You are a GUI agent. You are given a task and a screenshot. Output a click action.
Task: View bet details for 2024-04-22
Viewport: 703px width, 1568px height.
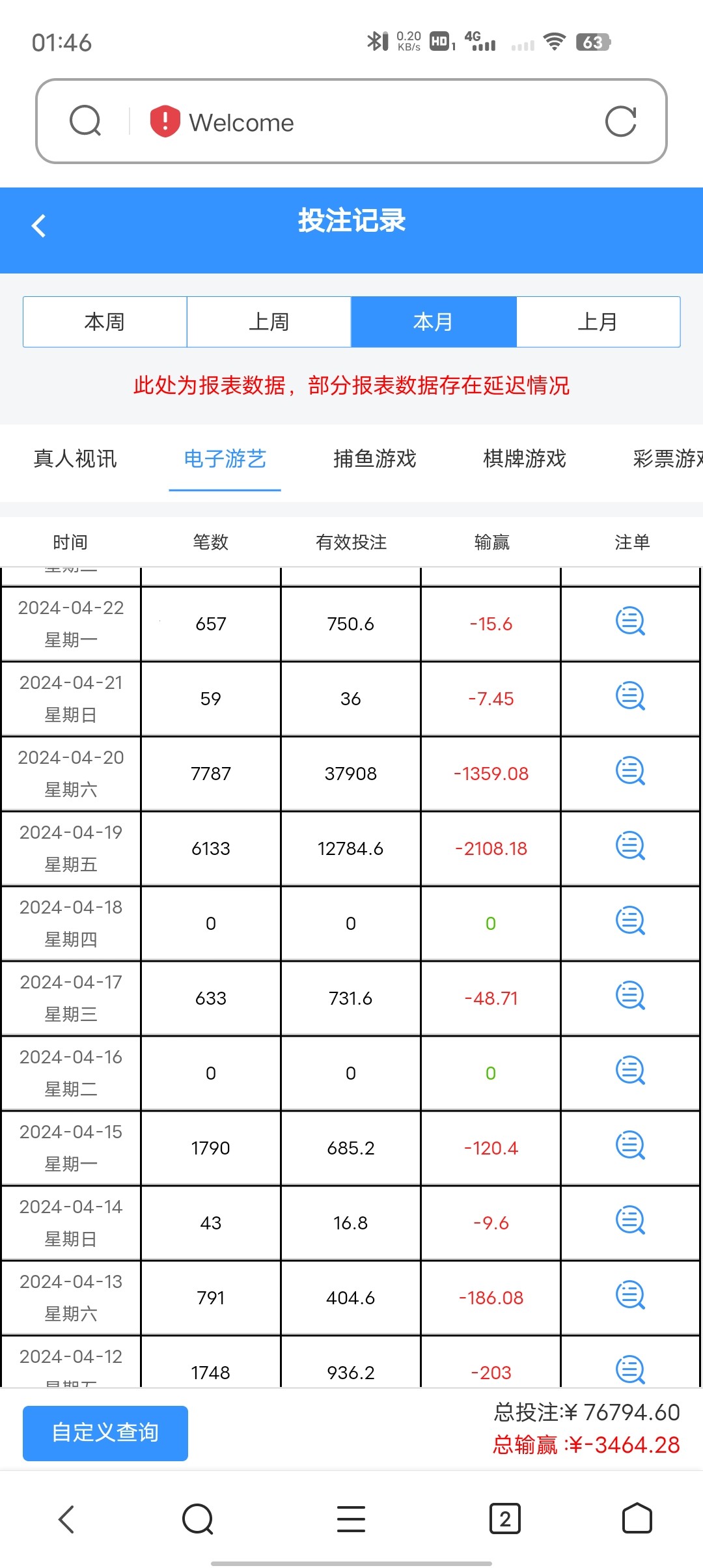[630, 622]
